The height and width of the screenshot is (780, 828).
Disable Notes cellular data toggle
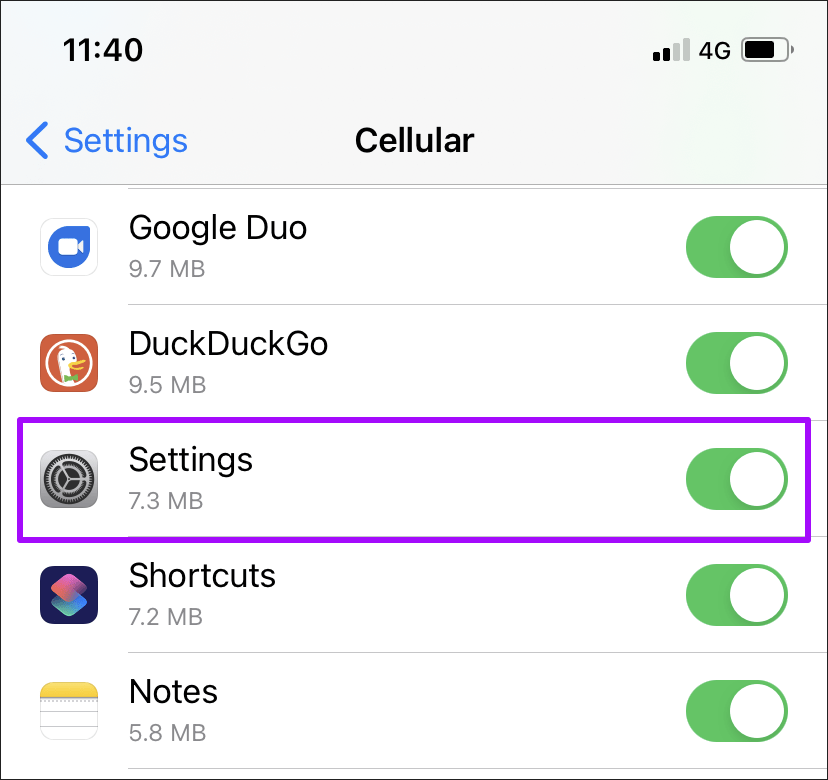[736, 711]
